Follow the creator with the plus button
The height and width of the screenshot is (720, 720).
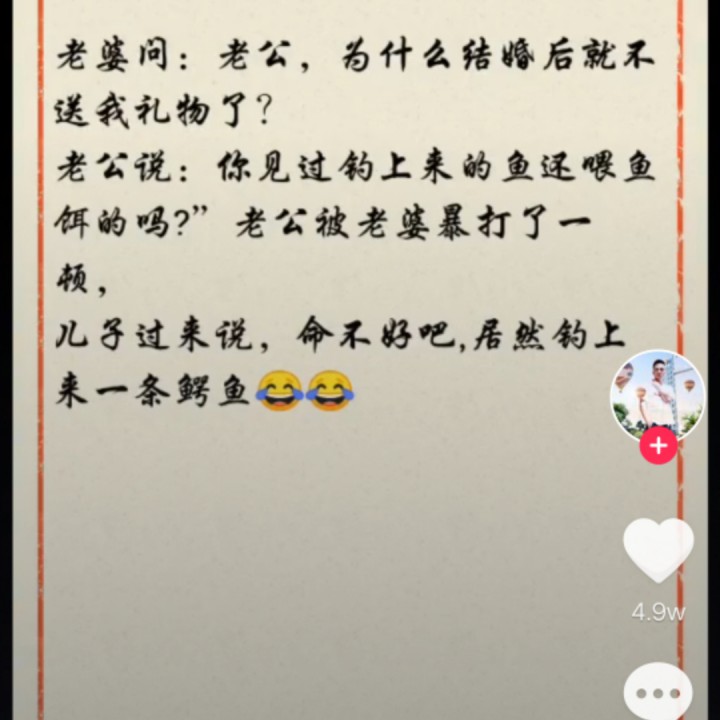tap(658, 445)
